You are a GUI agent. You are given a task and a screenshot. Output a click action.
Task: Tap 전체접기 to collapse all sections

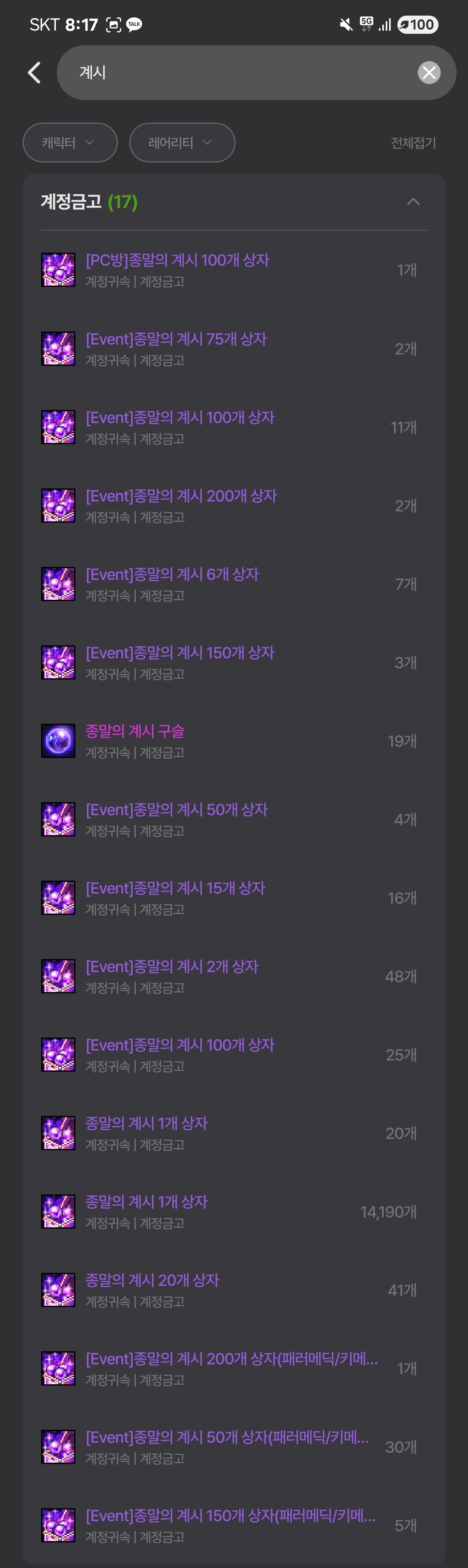(x=413, y=143)
